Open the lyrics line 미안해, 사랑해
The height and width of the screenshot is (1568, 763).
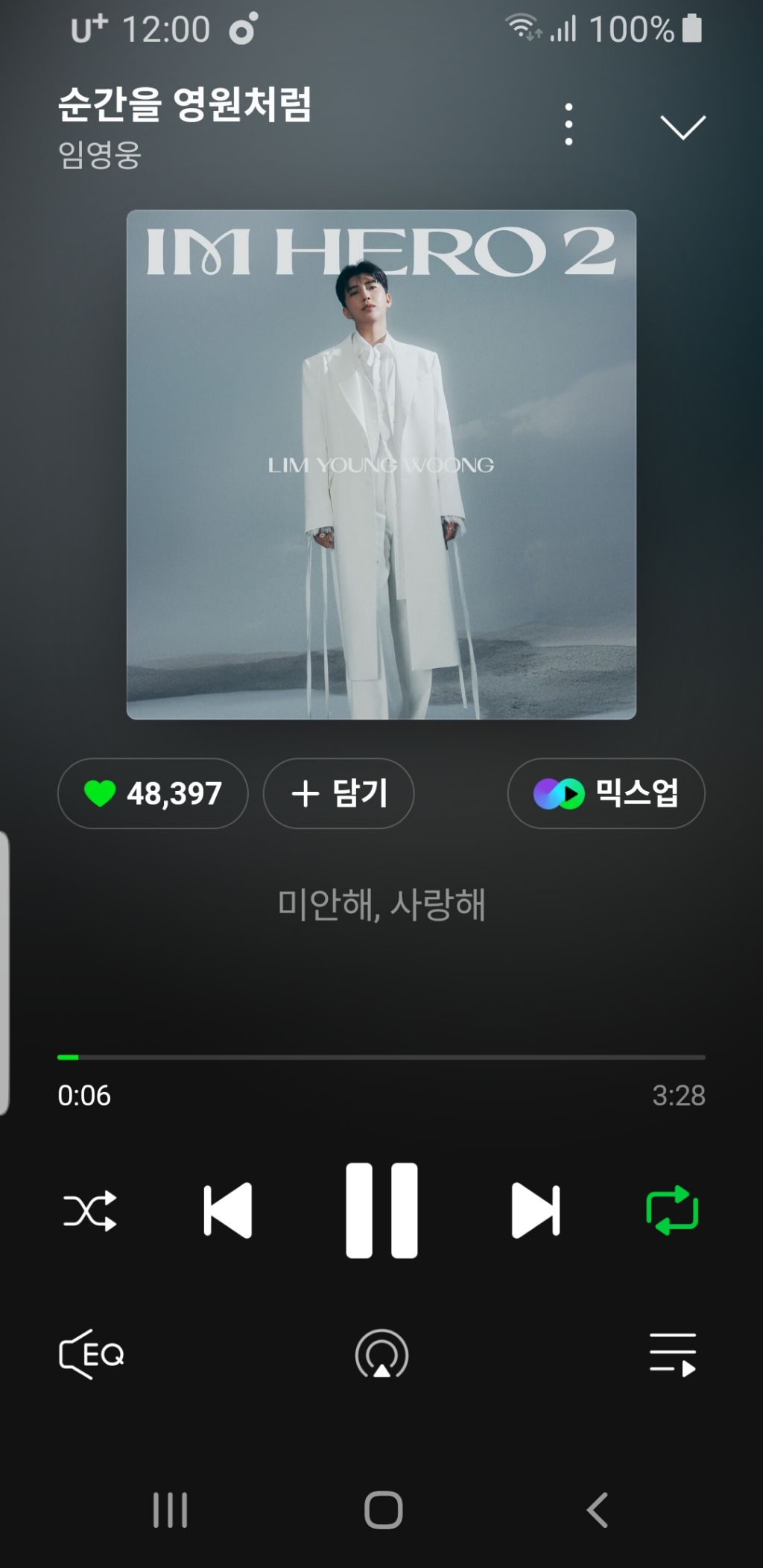[x=381, y=904]
